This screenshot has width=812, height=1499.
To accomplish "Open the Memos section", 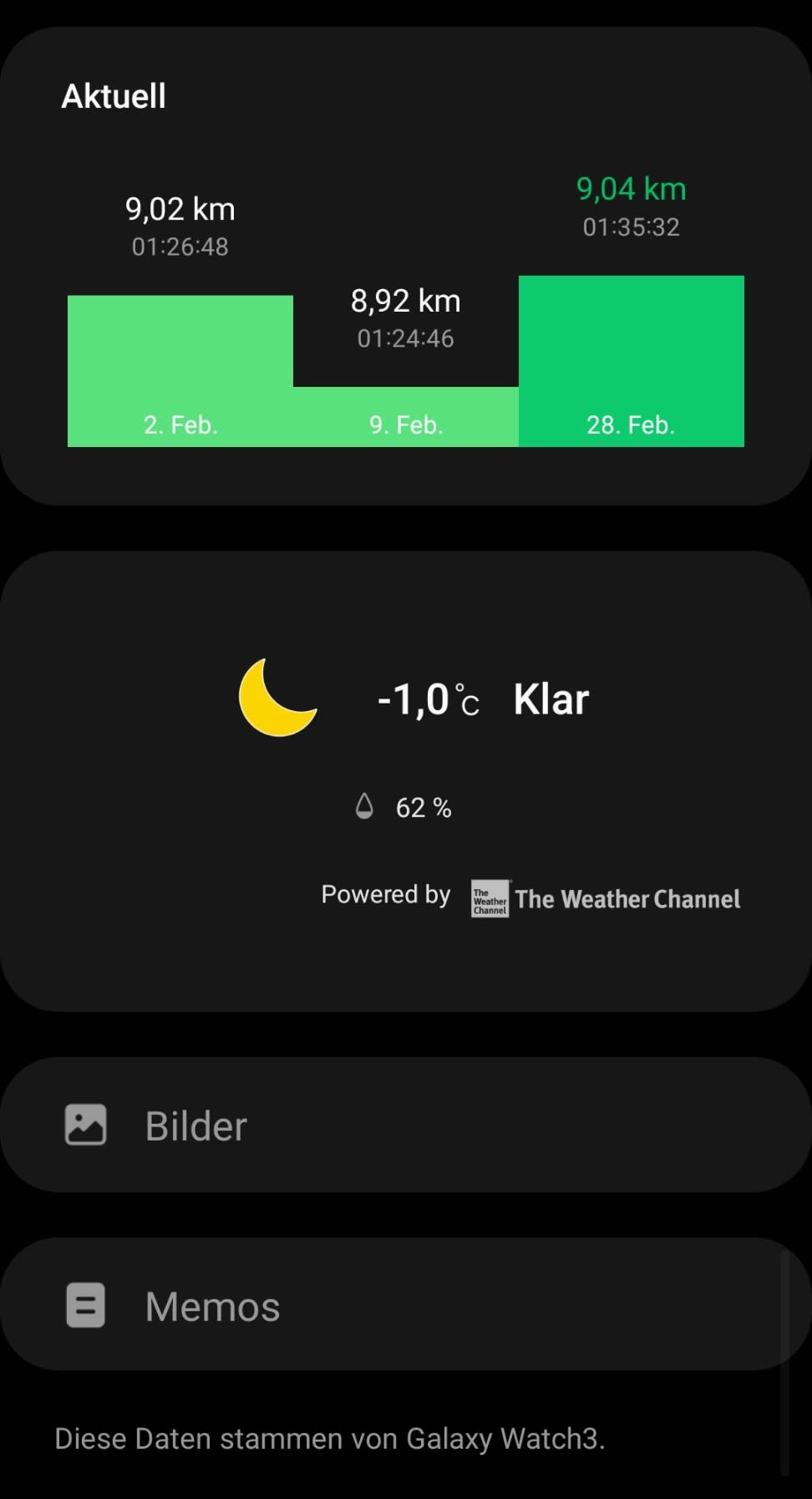I will click(406, 1304).
